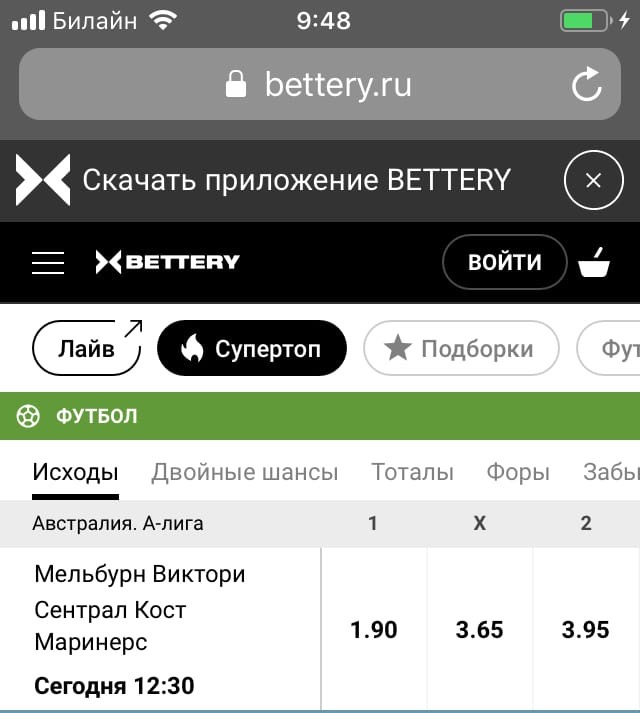The height and width of the screenshot is (713, 640).
Task: Reload the bettery.ru page
Action: tap(587, 84)
